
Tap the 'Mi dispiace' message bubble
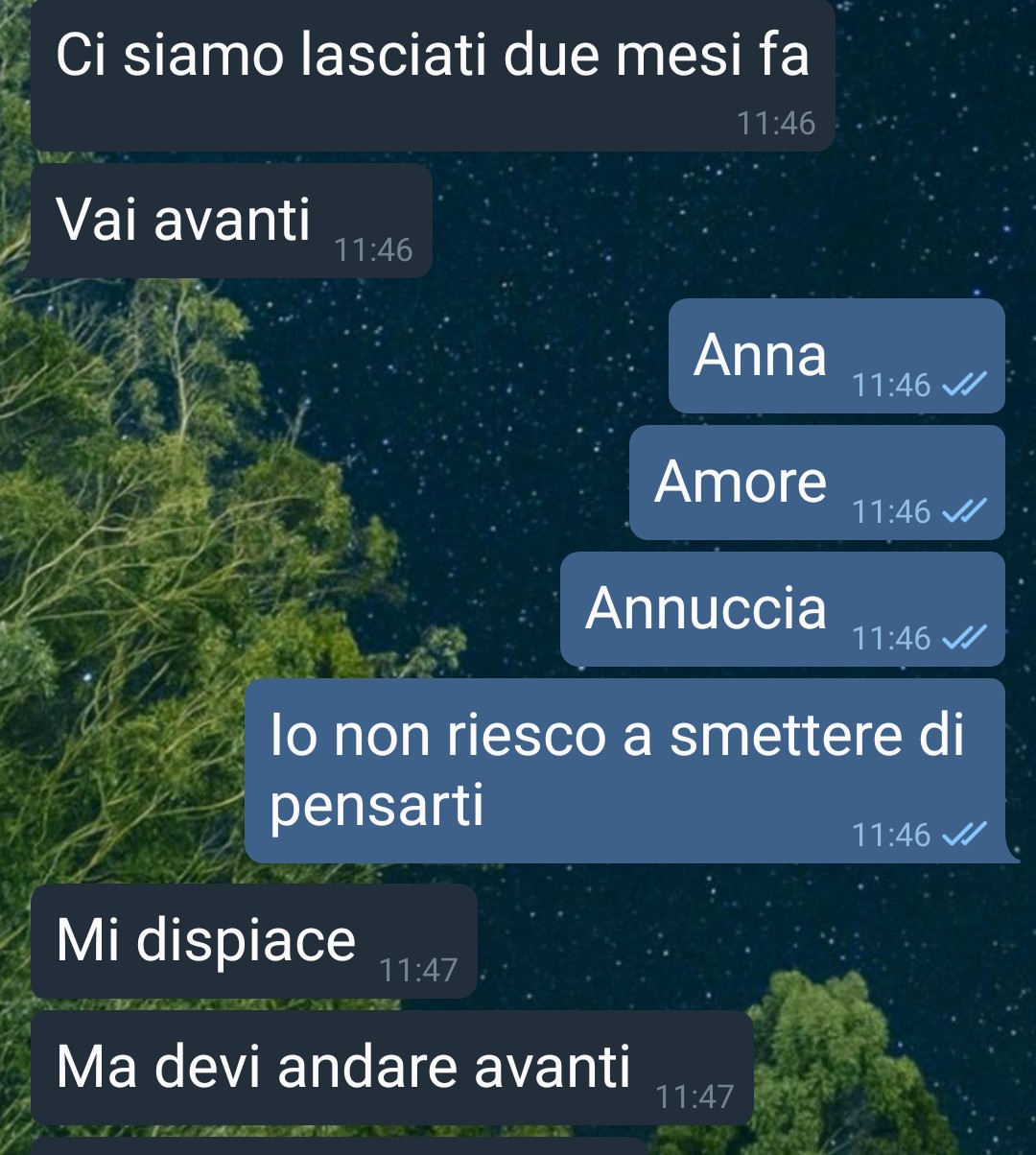(x=253, y=941)
